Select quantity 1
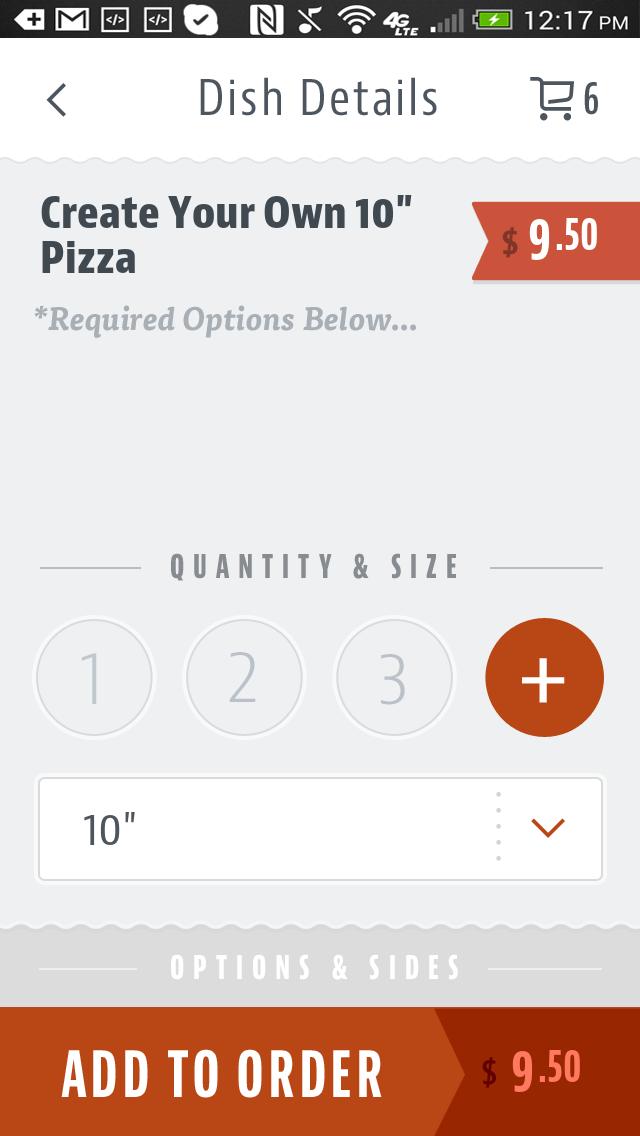The image size is (640, 1136). coord(94,678)
